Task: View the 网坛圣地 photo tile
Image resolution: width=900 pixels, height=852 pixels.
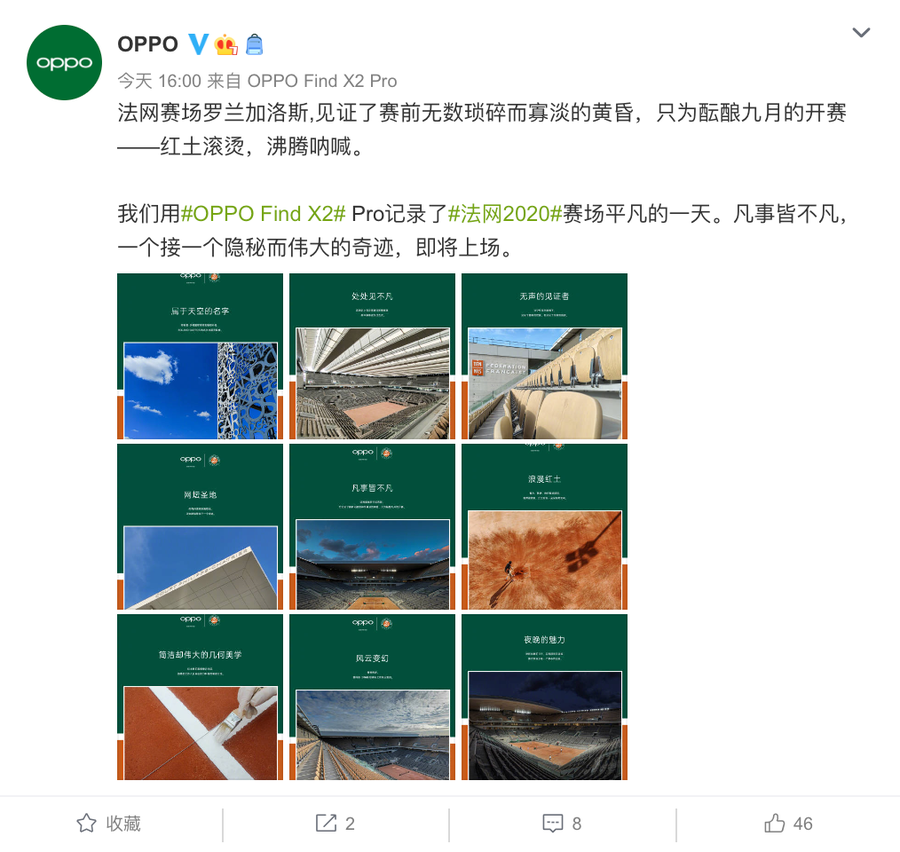Action: (200, 527)
